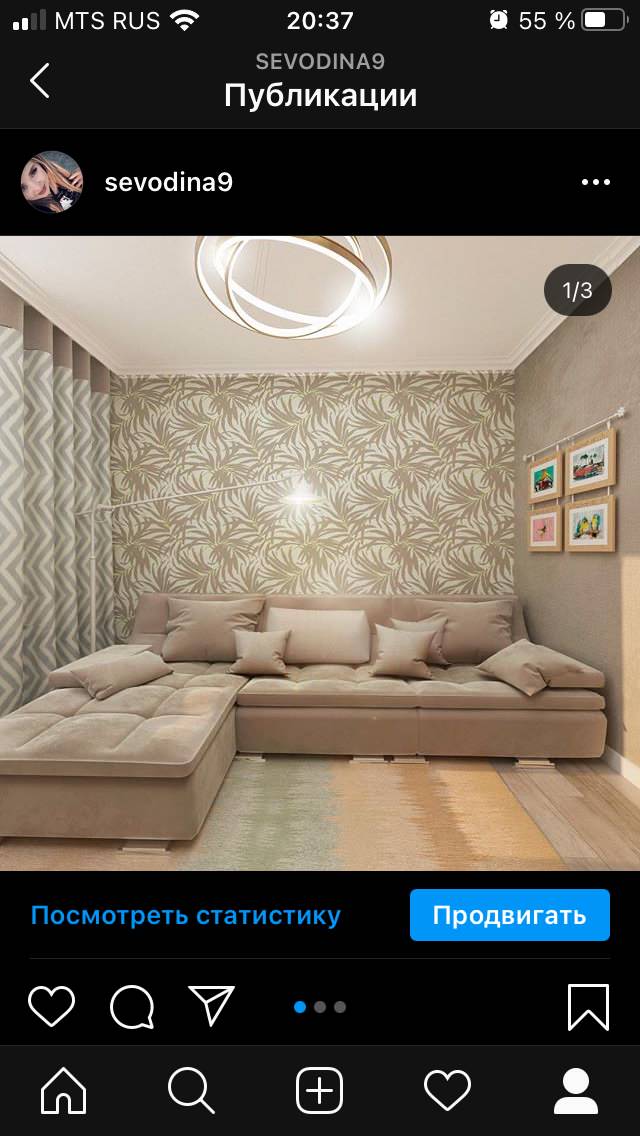640x1136 pixels.
Task: Switch to the Search tab
Action: pyautogui.click(x=191, y=1090)
